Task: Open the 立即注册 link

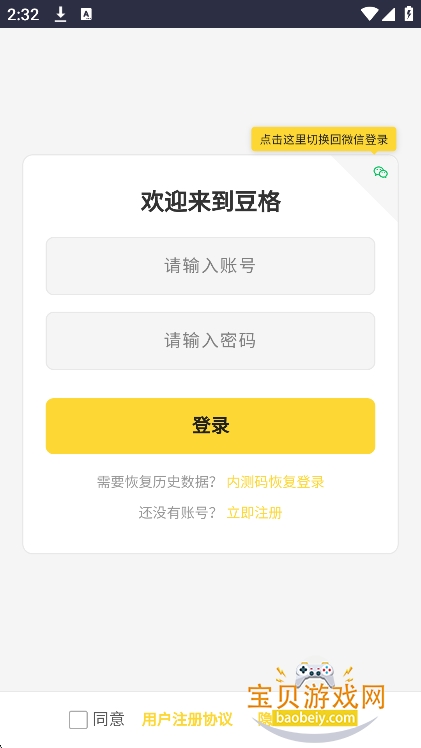Action: 255,513
